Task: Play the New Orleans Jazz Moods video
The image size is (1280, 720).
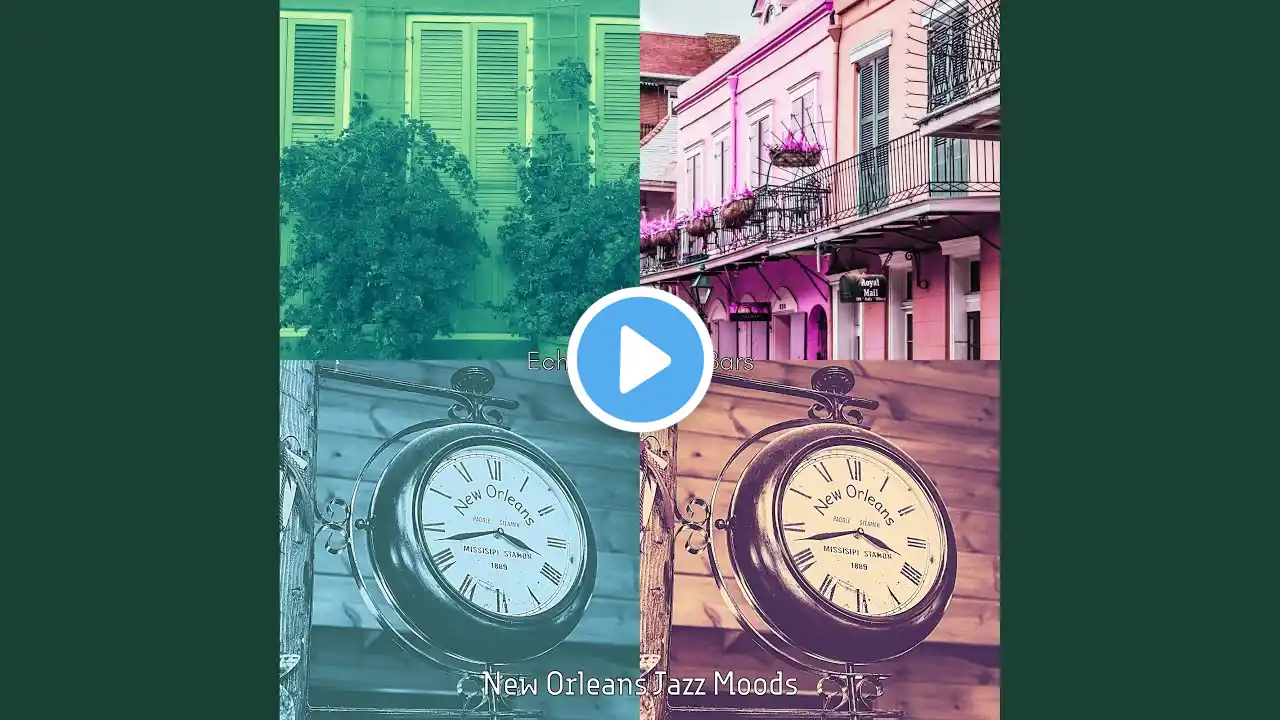Action: 640,360
